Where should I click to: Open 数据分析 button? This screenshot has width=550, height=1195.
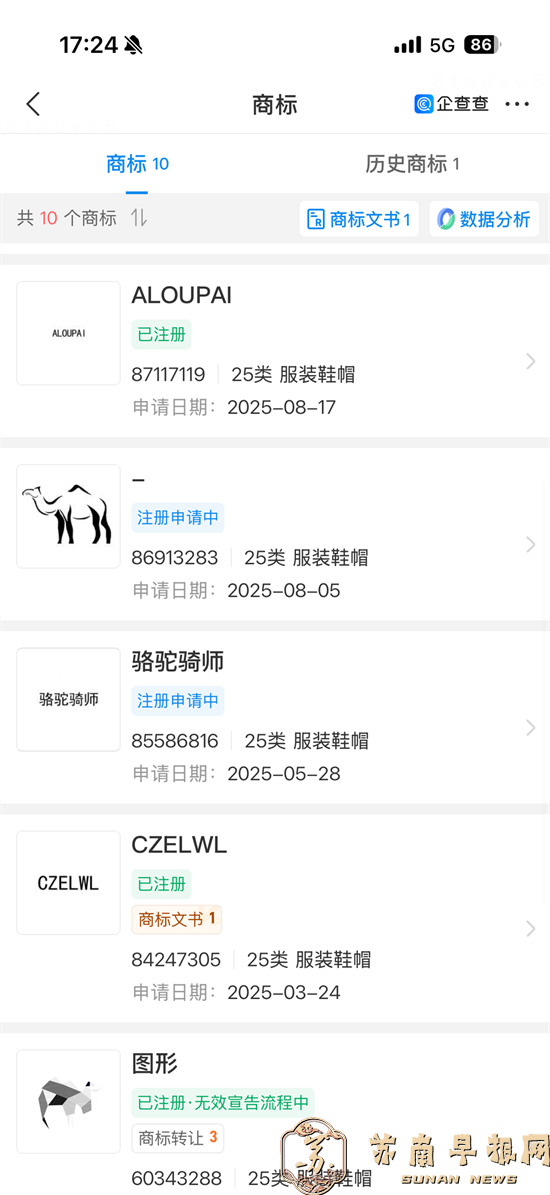coord(484,219)
